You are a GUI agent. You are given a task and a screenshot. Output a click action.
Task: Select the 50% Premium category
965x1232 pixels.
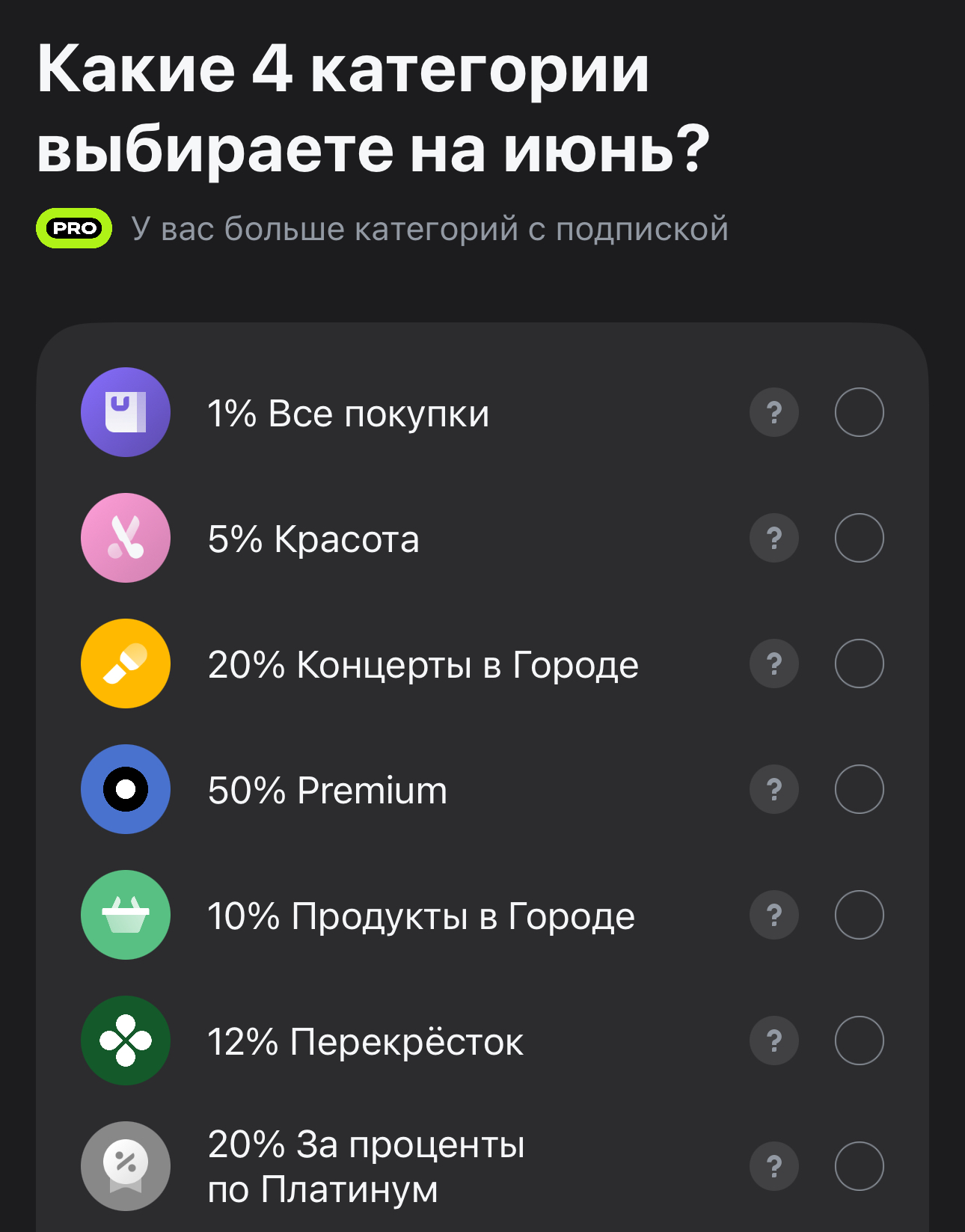pyautogui.click(x=859, y=789)
